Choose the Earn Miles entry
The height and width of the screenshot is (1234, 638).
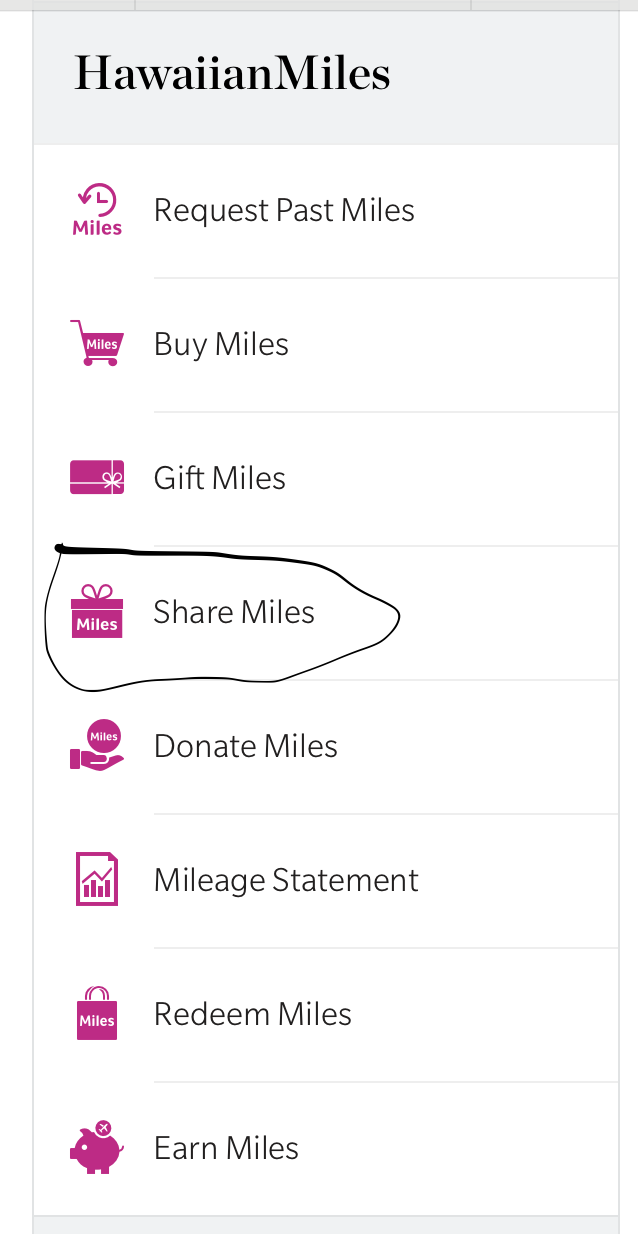tap(326, 1149)
